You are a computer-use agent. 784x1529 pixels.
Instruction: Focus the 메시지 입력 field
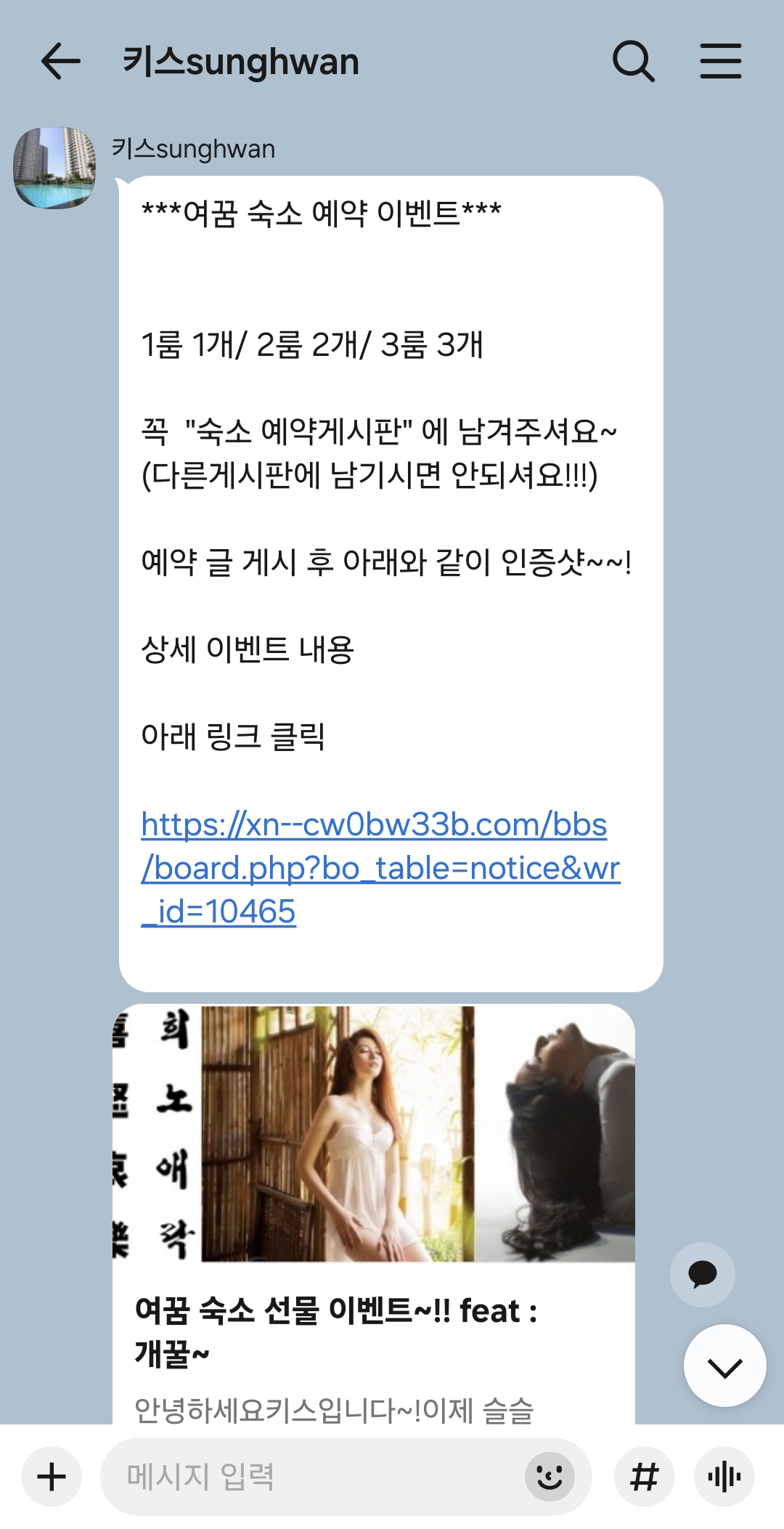pyautogui.click(x=312, y=1477)
